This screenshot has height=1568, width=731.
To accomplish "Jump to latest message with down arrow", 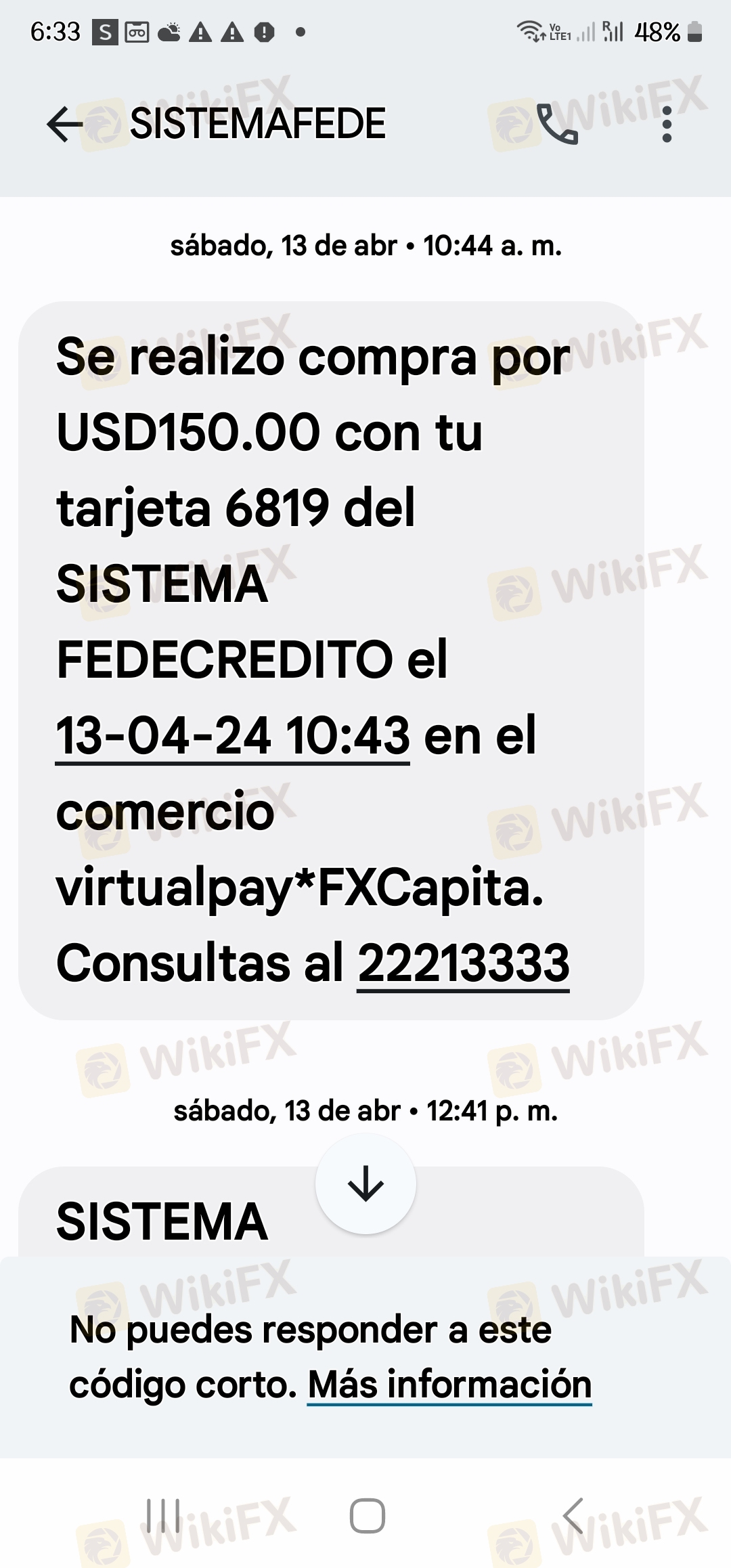I will (x=365, y=1184).
